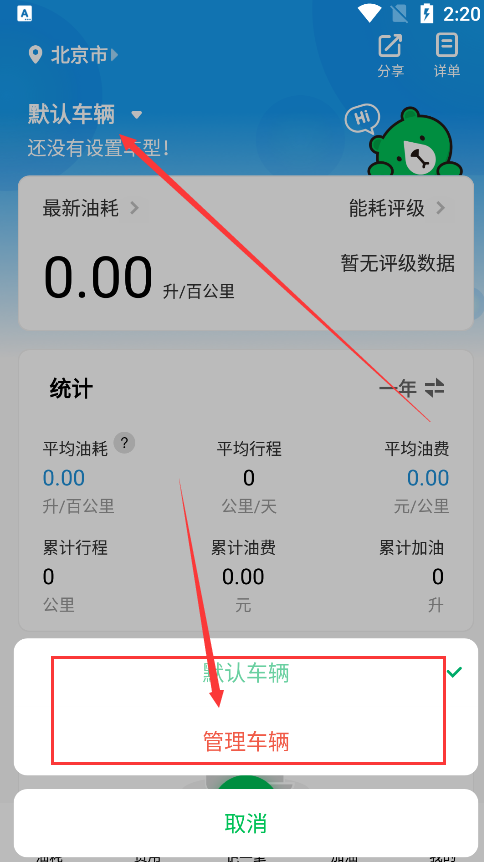Tap the 平均油耗 help question mark
Screen dimensions: 484x862
coord(124,443)
